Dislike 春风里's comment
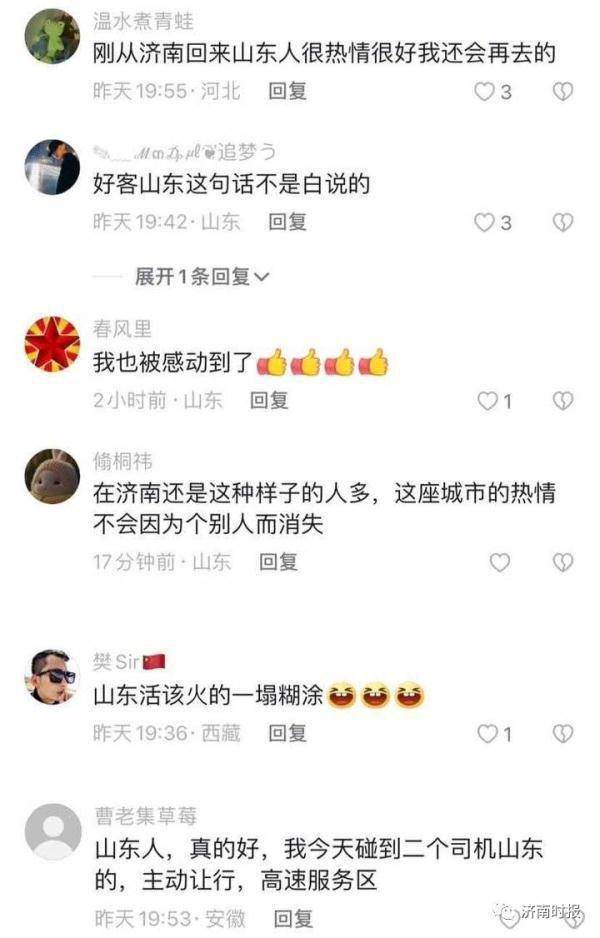Image resolution: width=600 pixels, height=938 pixels. coord(563,401)
